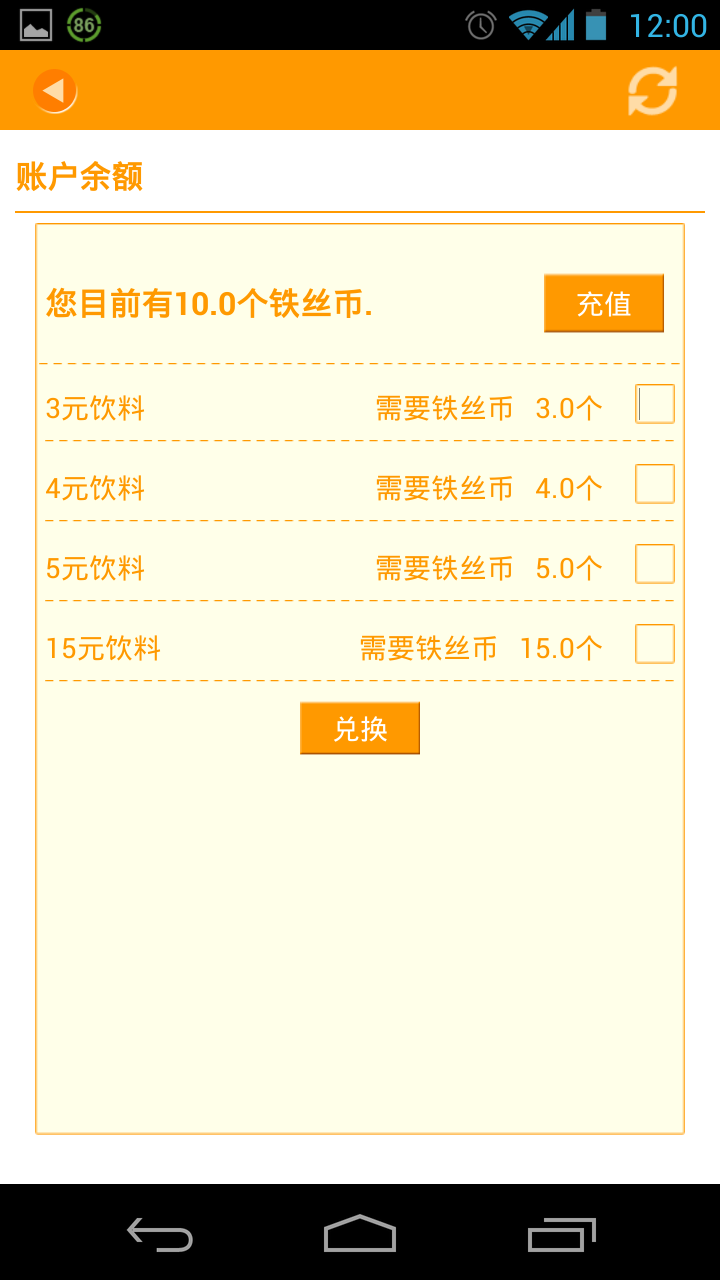Viewport: 720px width, 1280px height.
Task: Tap the system home button
Action: (360, 1233)
